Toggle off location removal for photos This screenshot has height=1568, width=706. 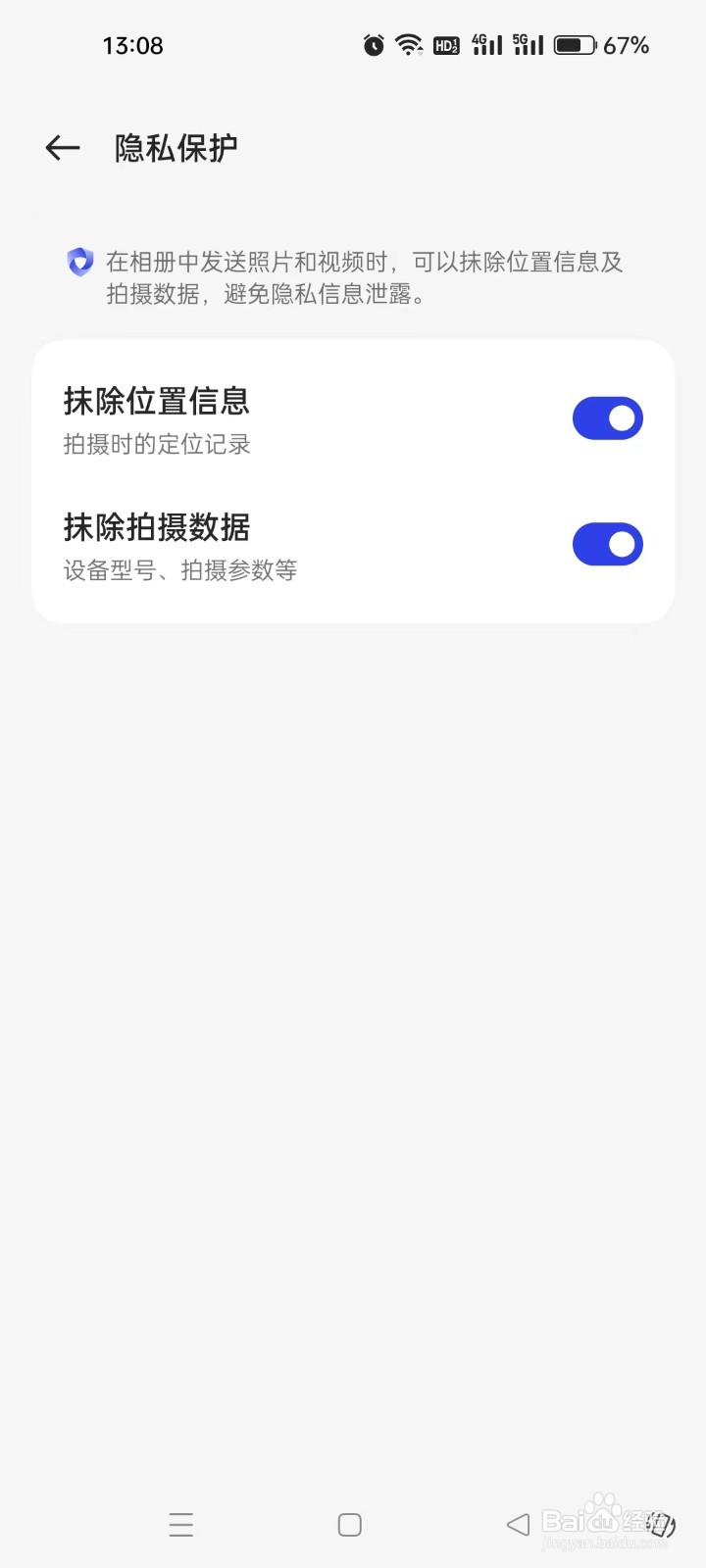(x=607, y=417)
